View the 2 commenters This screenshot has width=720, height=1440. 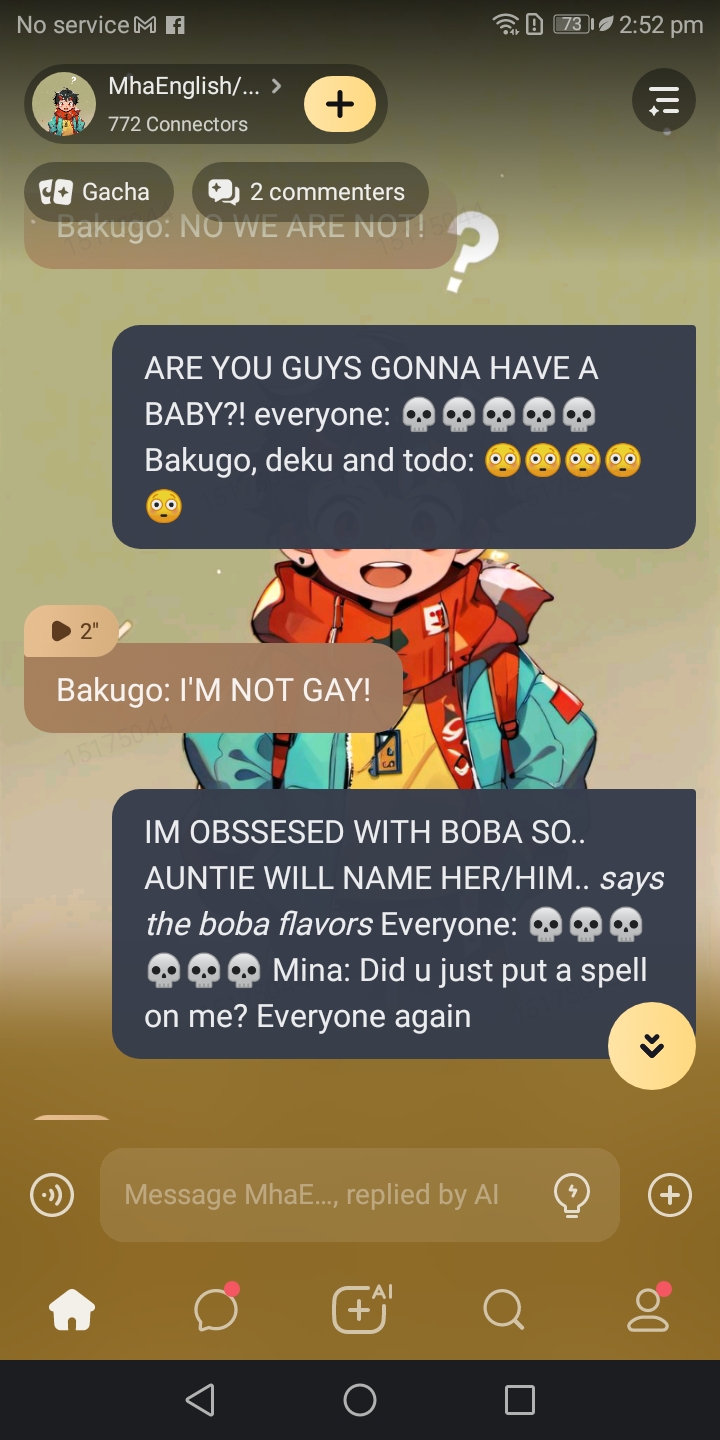click(310, 192)
